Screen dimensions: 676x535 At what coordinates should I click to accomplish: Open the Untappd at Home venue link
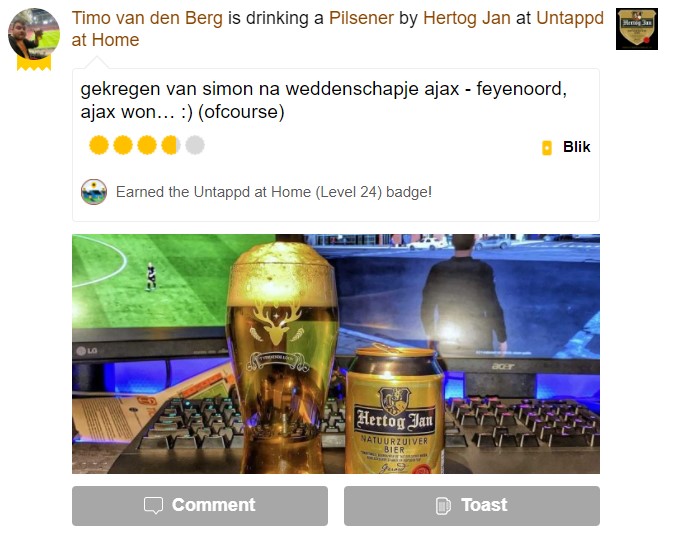pos(569,19)
